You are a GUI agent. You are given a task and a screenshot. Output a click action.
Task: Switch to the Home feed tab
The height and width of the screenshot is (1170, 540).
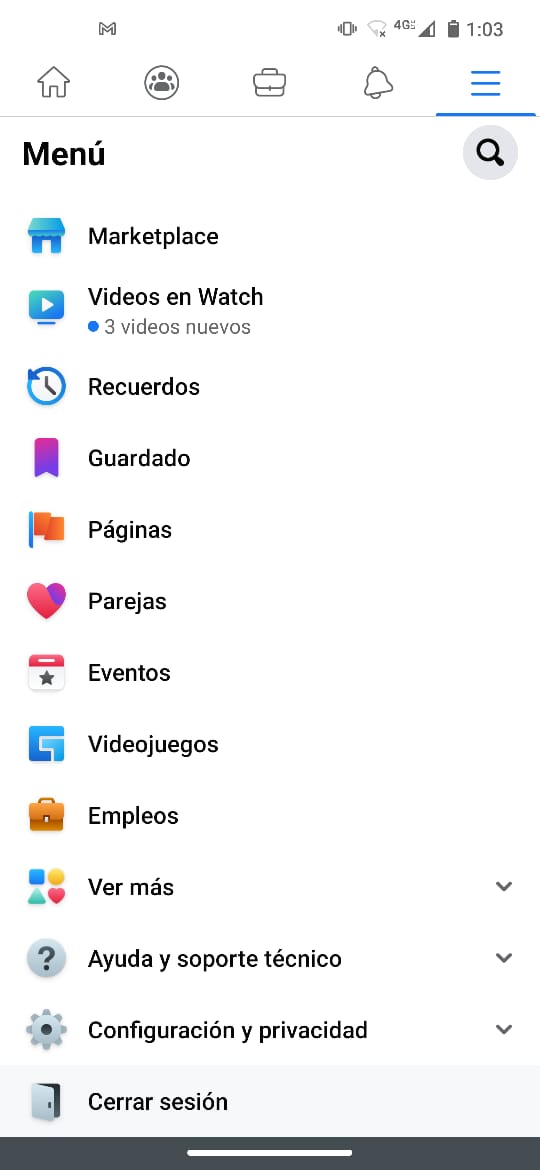click(54, 83)
